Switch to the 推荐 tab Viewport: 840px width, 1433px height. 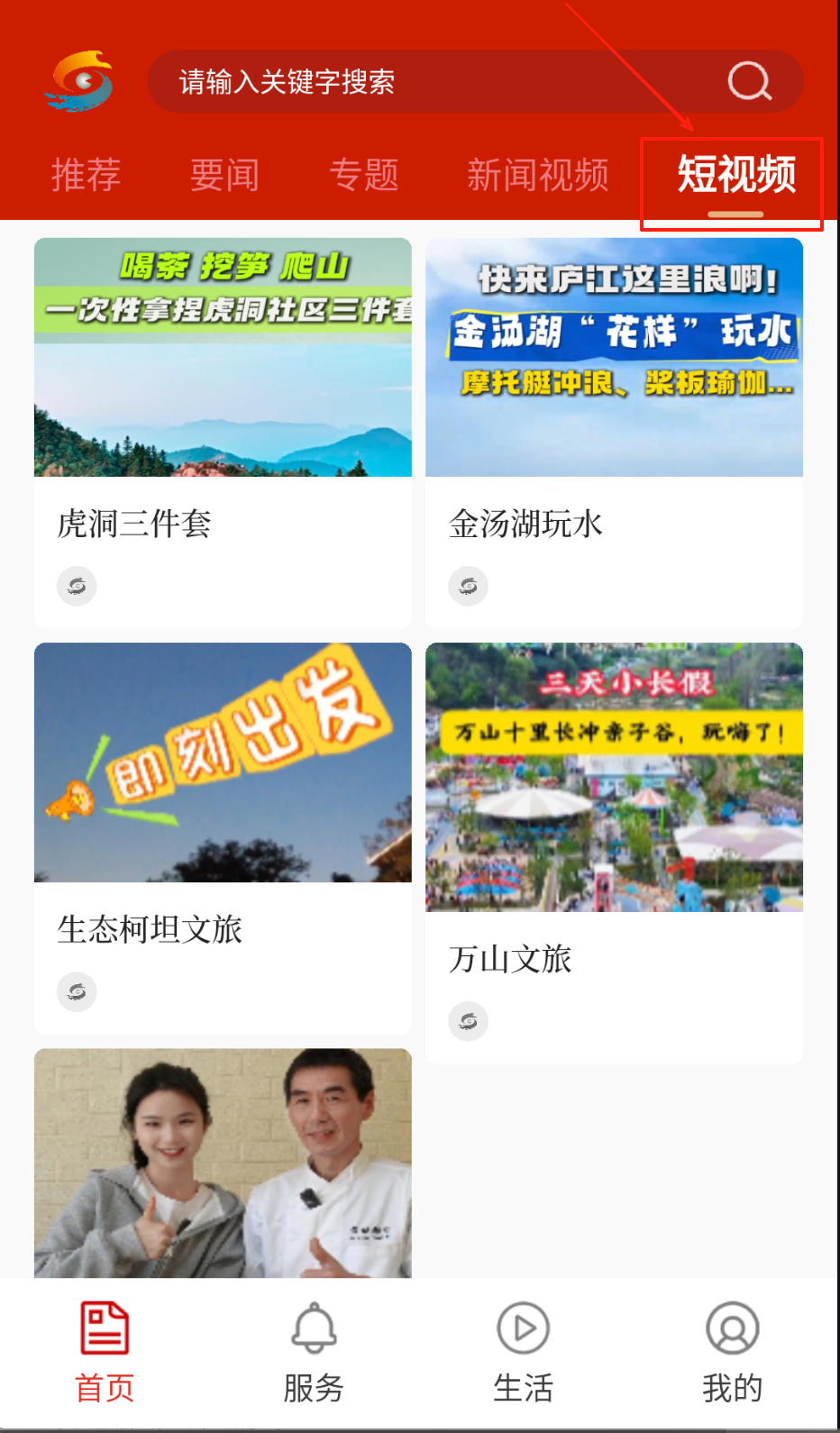pyautogui.click(x=86, y=175)
